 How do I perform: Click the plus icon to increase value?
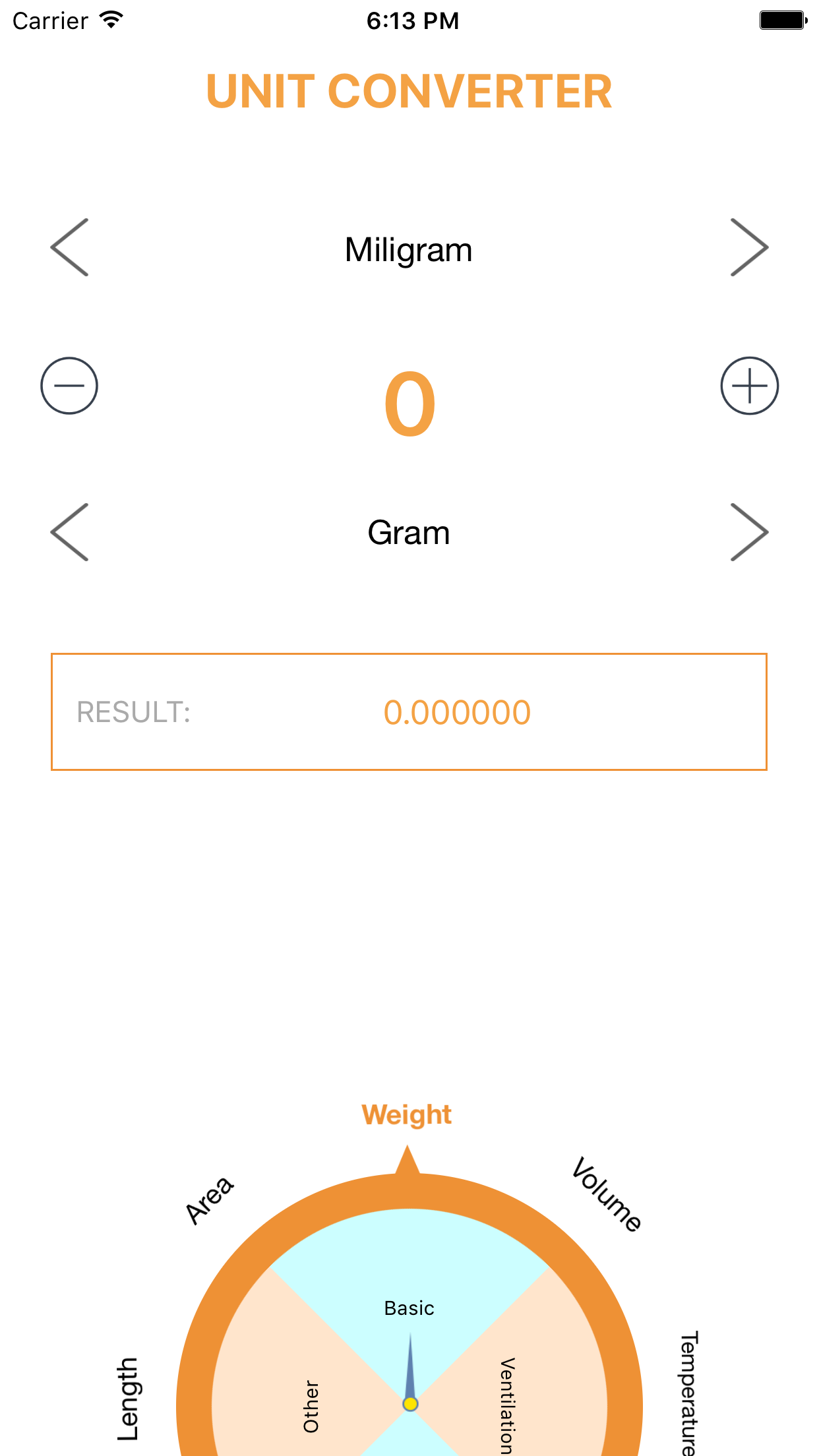point(750,386)
